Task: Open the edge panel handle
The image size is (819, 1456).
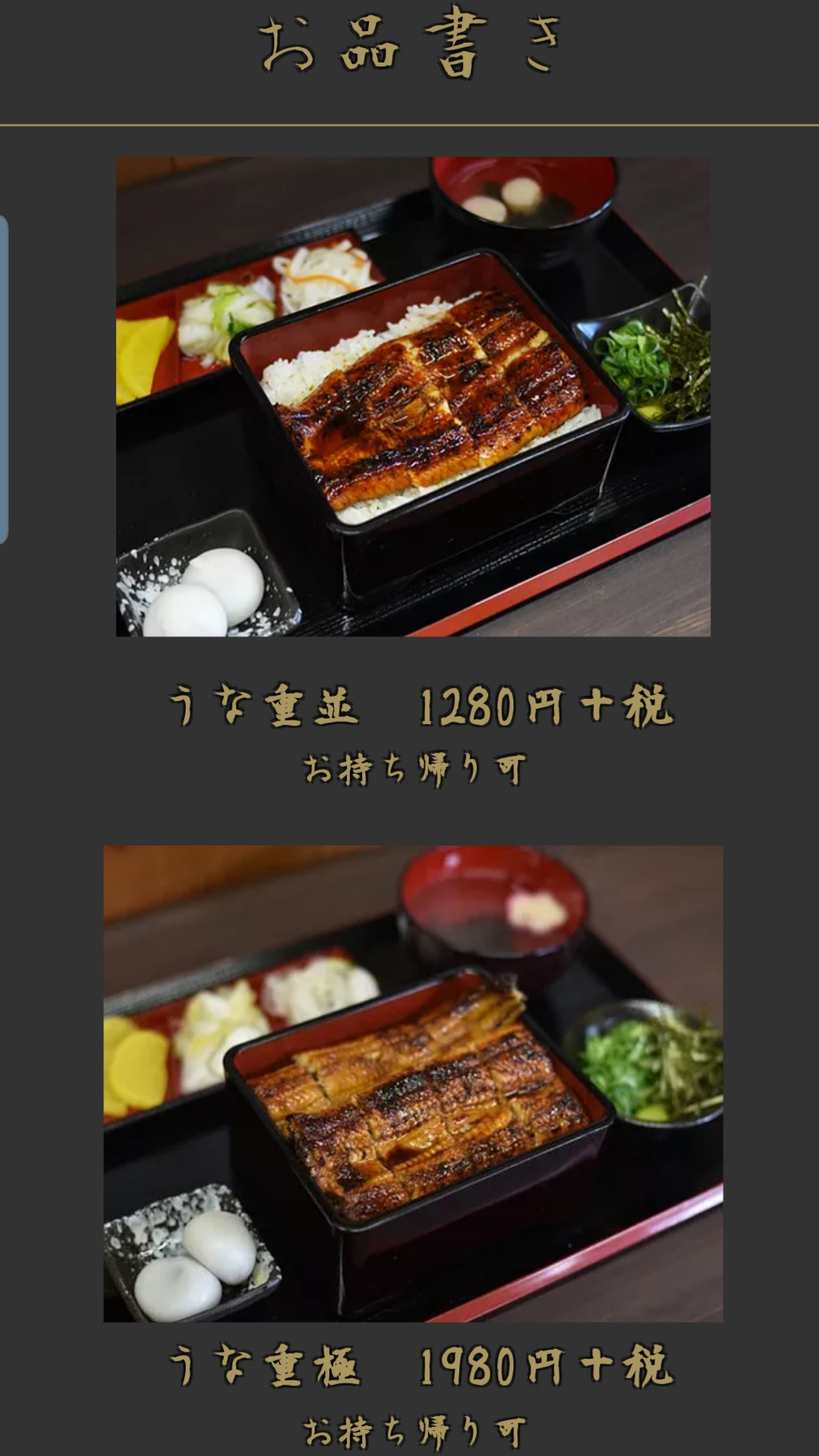Action: click(4, 380)
